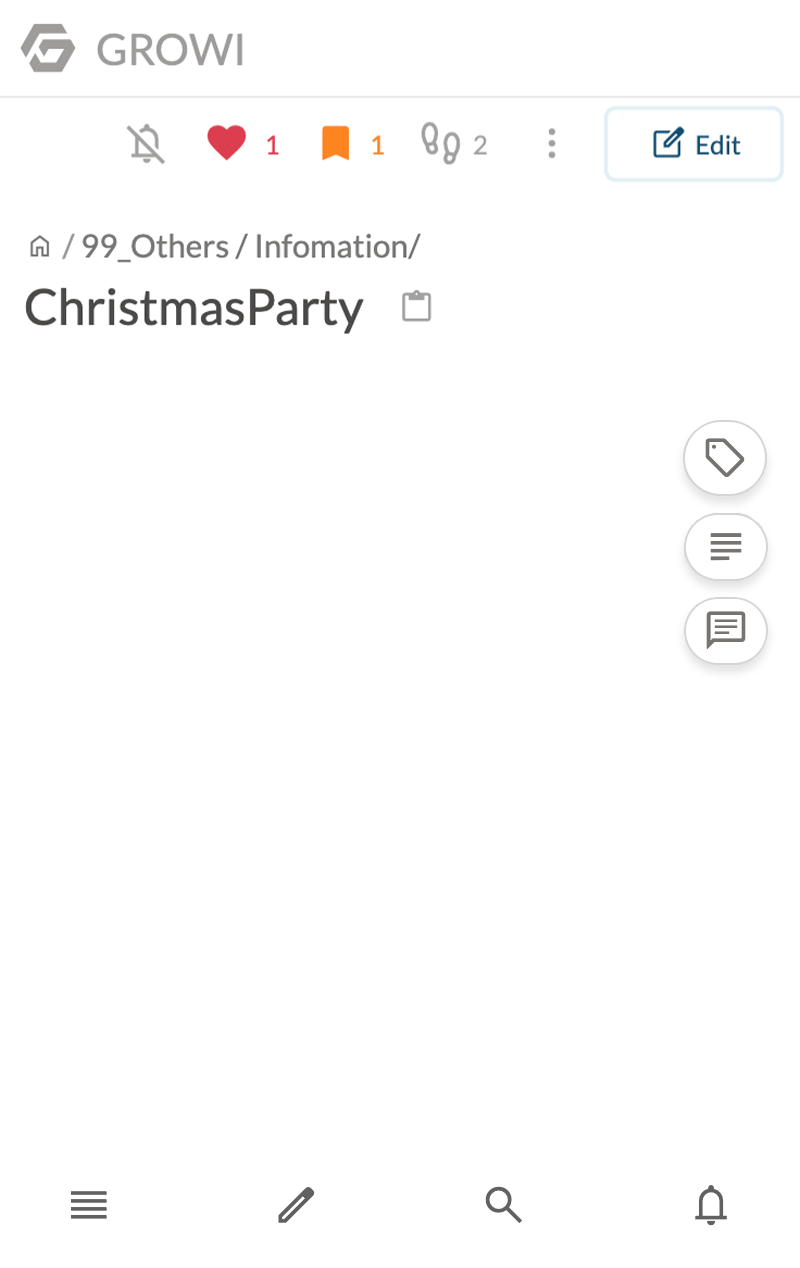
Task: Open the three-dot page options menu
Action: pos(551,144)
